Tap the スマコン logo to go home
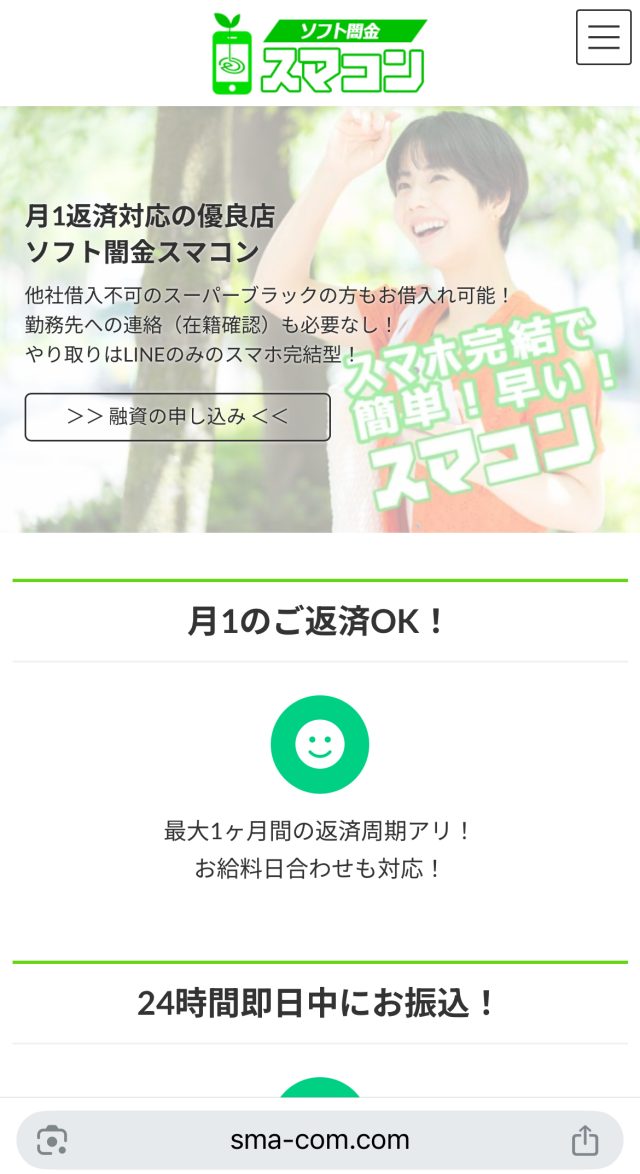Screen dimensions: 640x1174 (319, 55)
